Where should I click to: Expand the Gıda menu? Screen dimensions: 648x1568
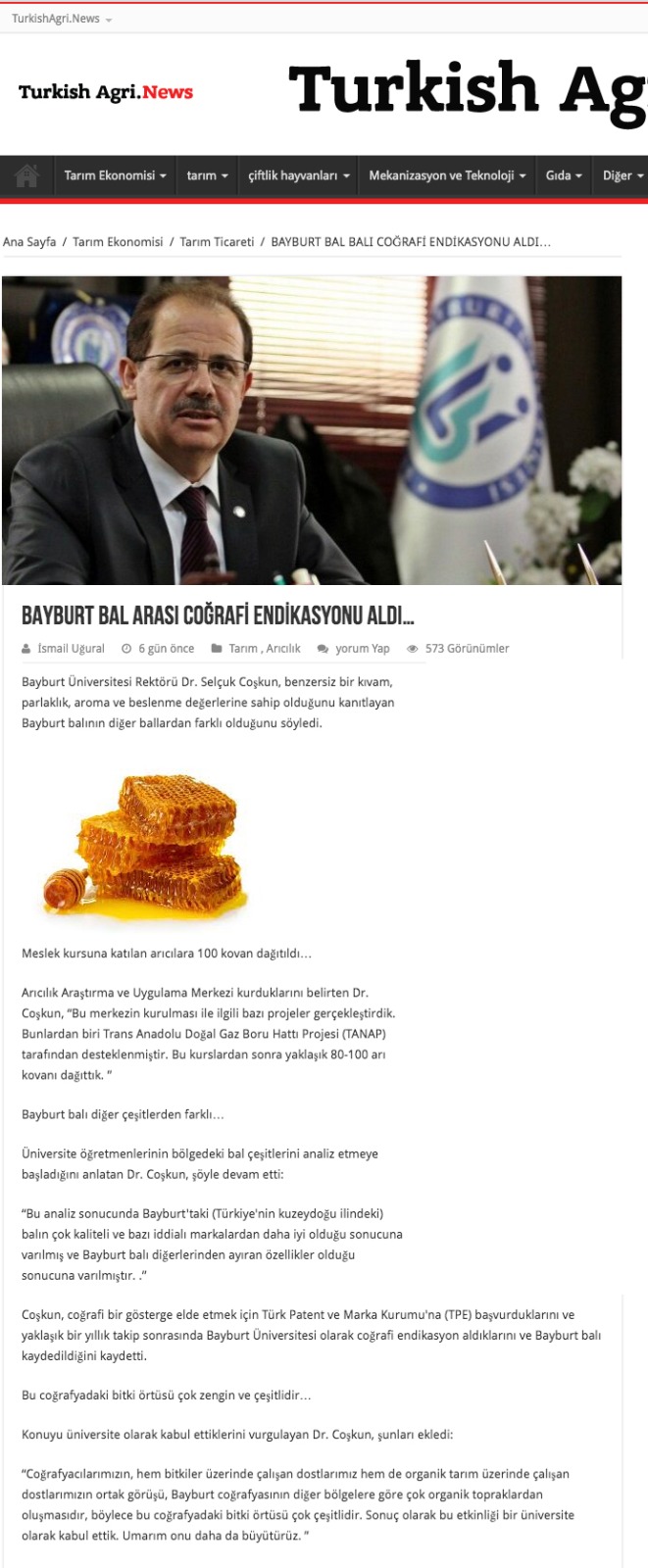tap(564, 176)
